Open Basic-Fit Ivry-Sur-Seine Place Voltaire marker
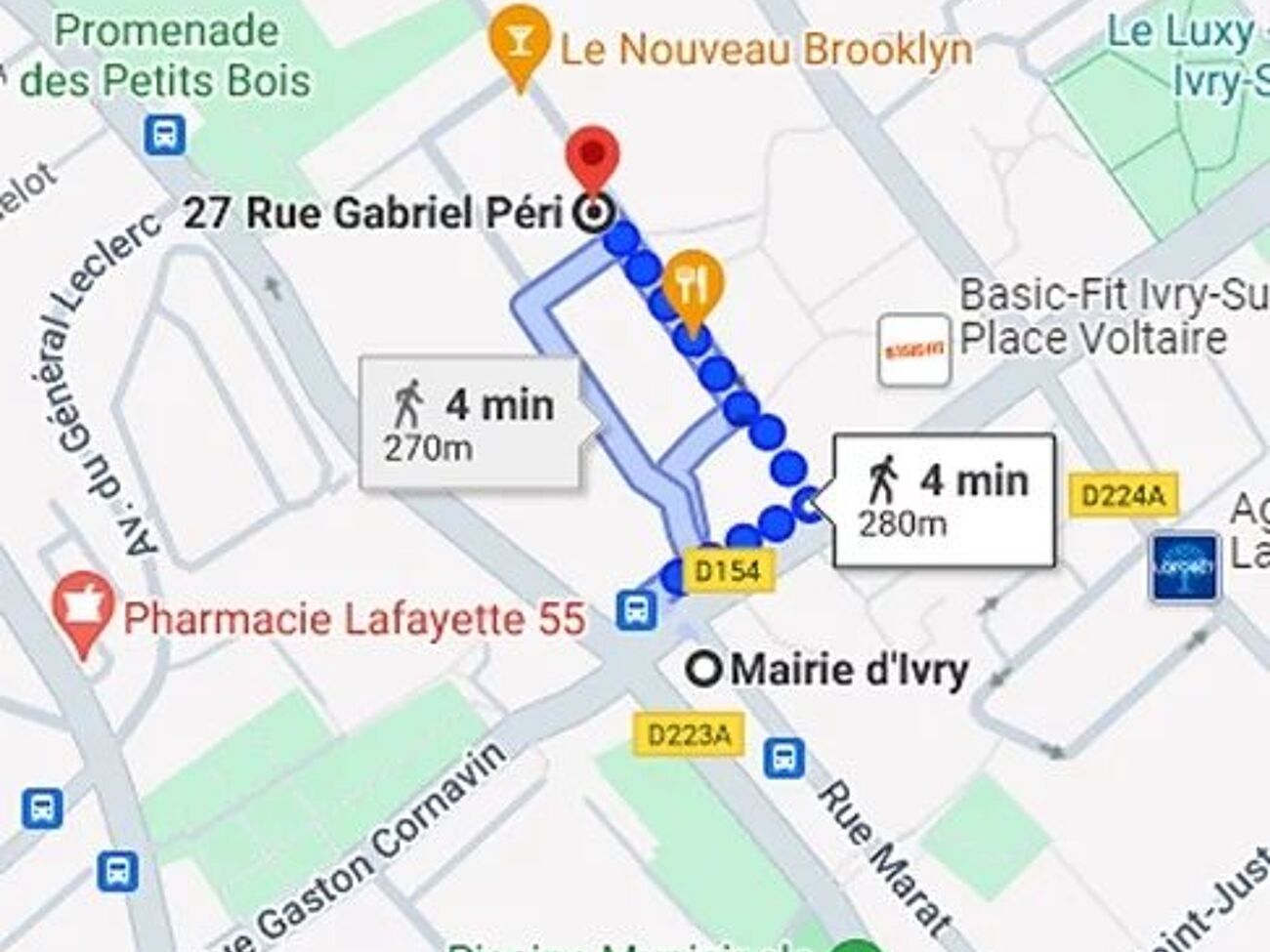Viewport: 1270px width, 952px height. point(914,350)
